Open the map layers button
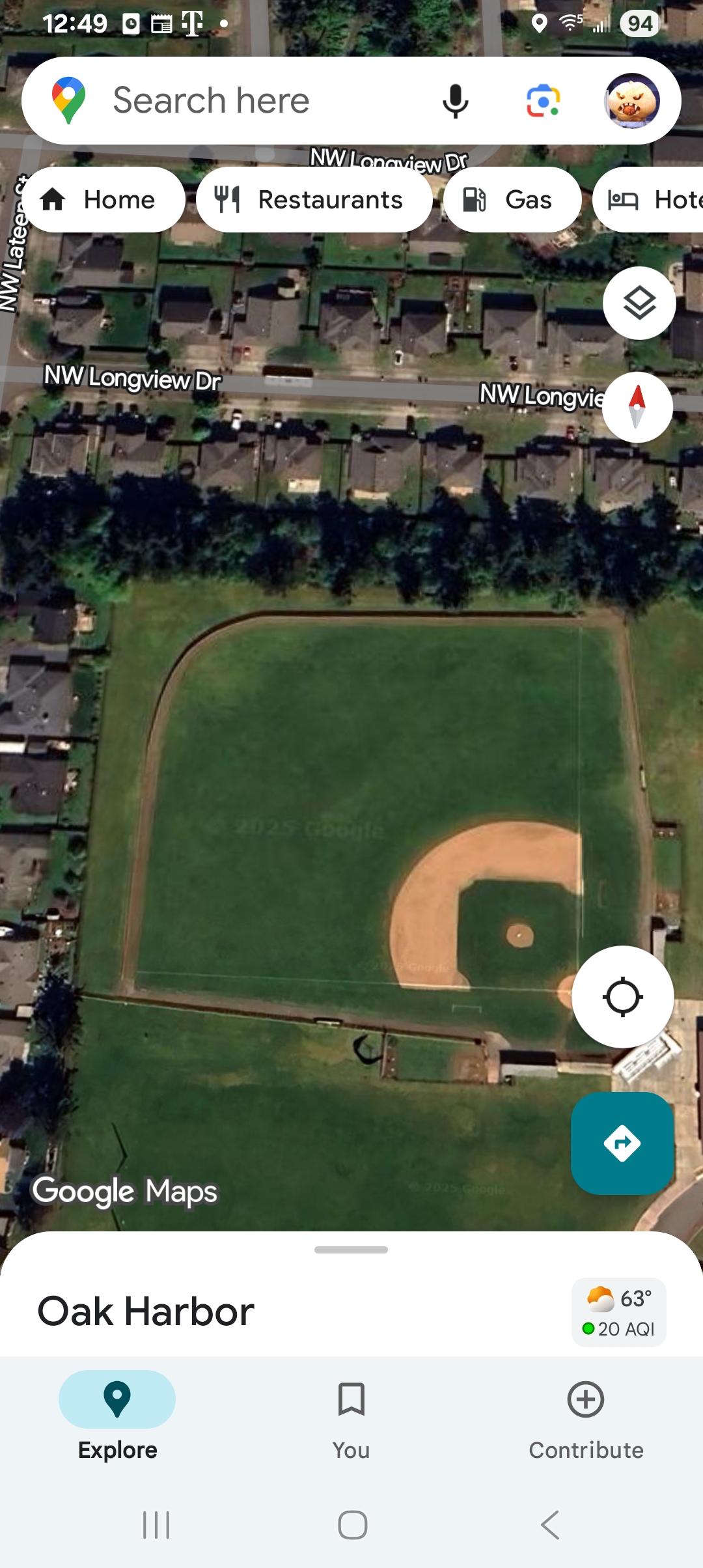The image size is (703, 1568). point(639,303)
